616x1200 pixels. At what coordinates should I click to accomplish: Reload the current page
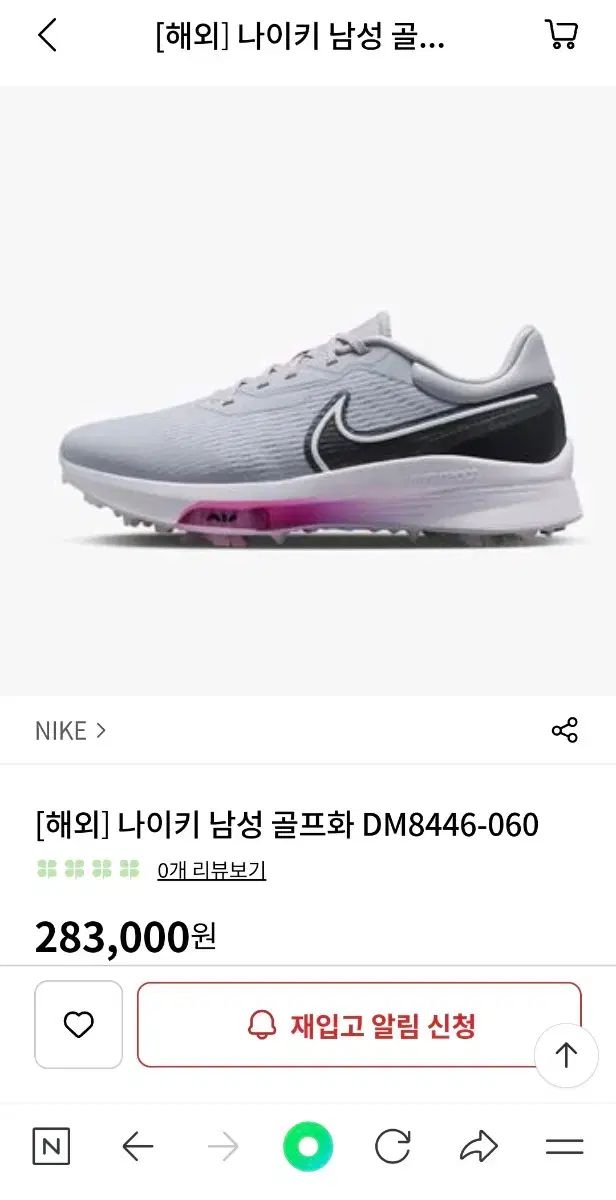[x=394, y=1147]
